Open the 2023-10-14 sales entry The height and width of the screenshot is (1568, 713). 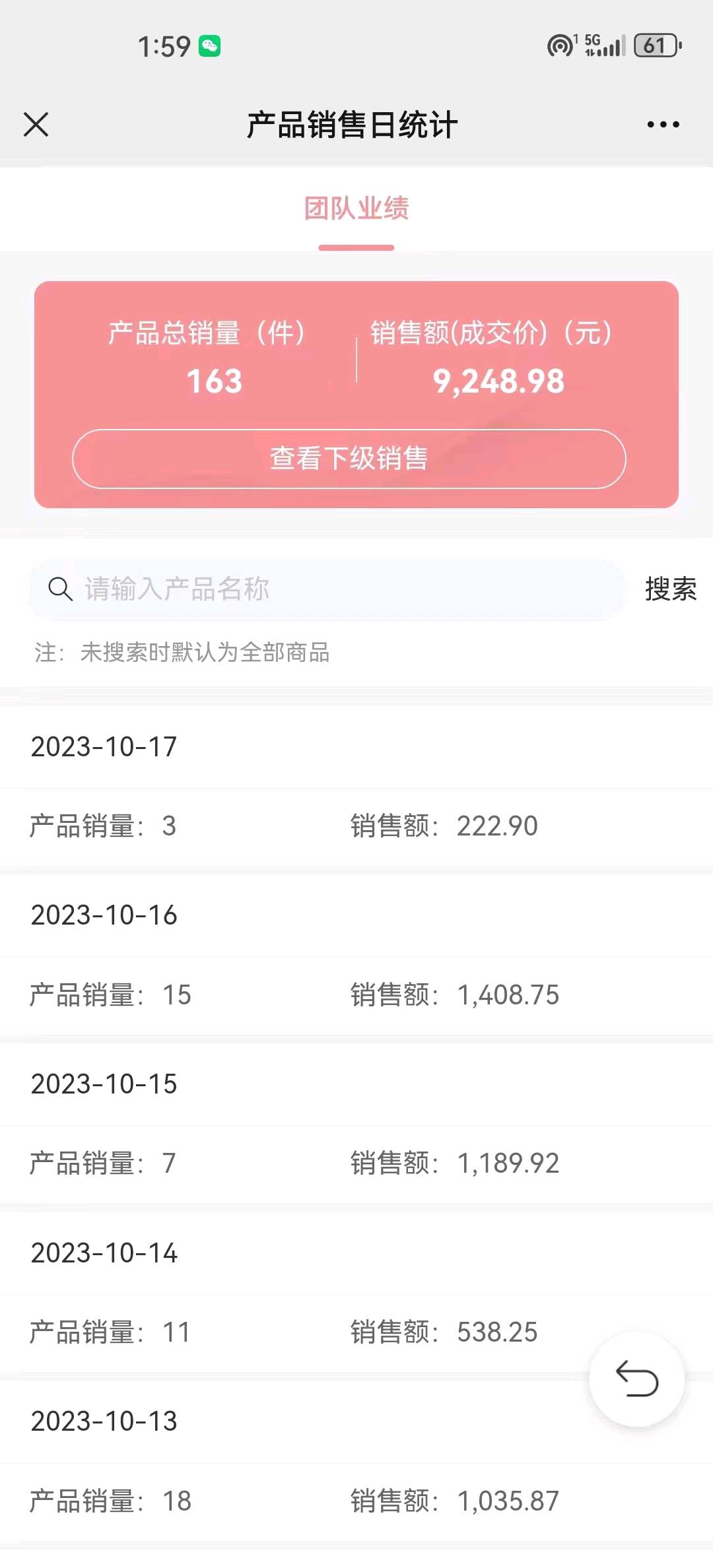(356, 1293)
